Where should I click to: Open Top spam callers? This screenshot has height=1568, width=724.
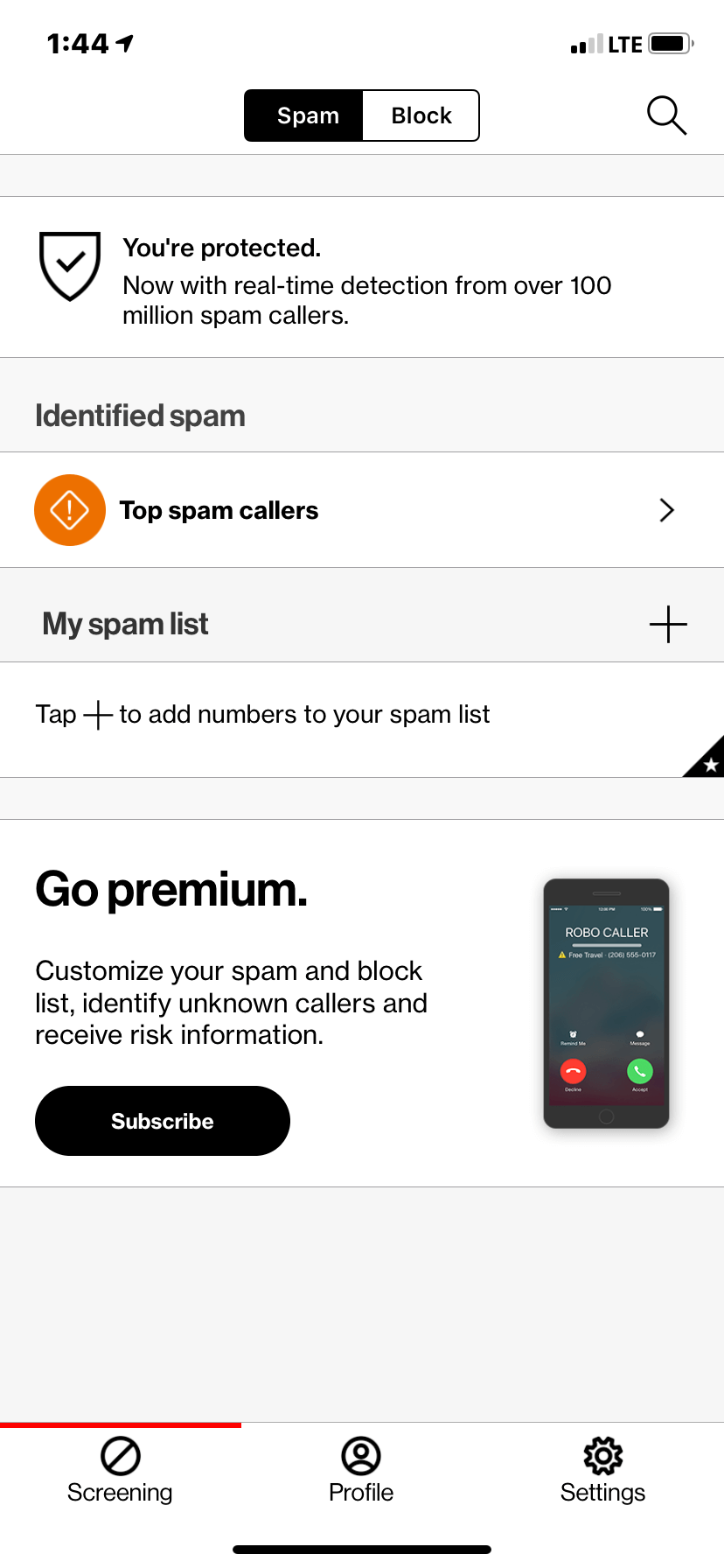click(x=362, y=510)
